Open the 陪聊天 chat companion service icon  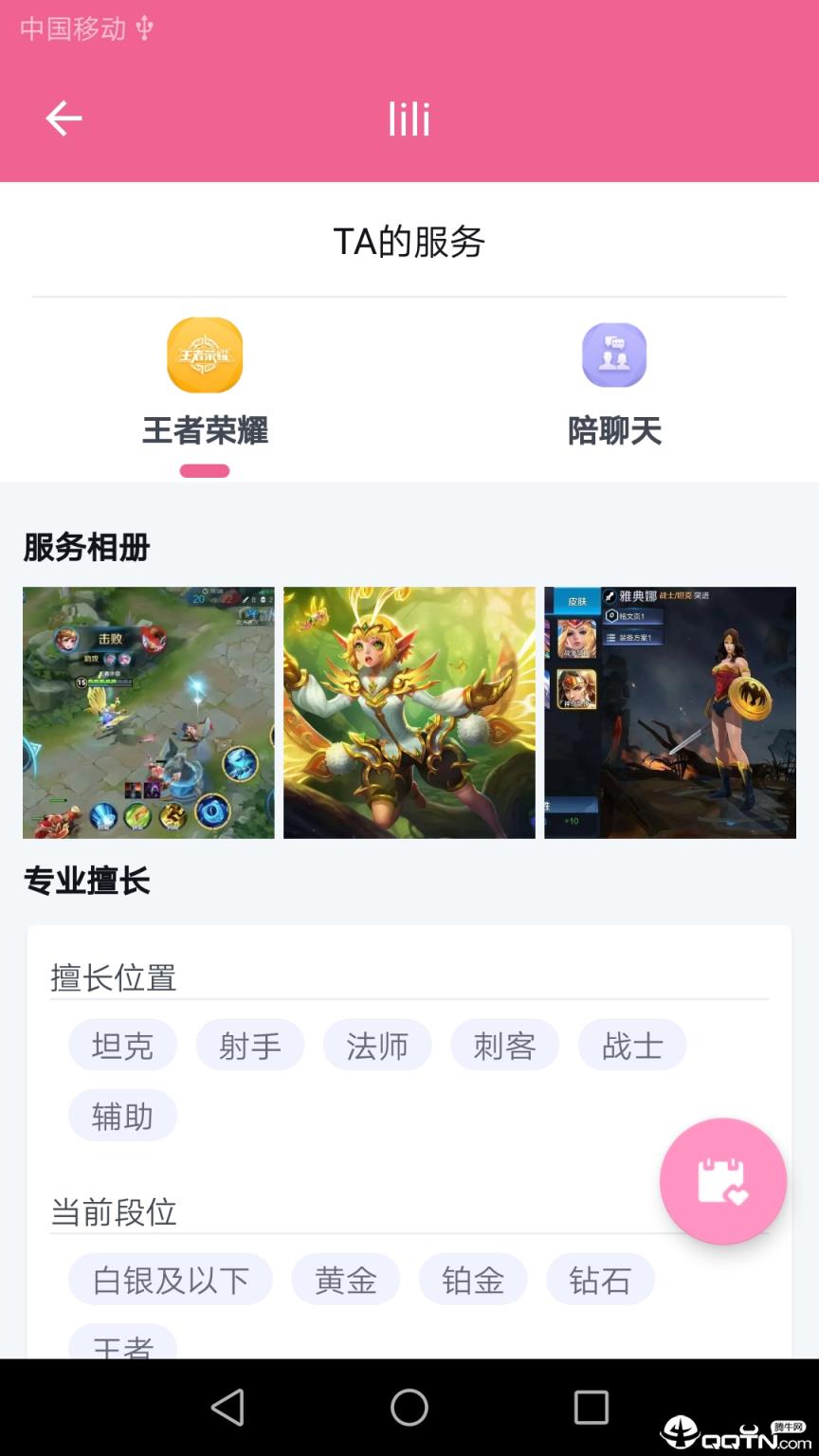(x=614, y=355)
